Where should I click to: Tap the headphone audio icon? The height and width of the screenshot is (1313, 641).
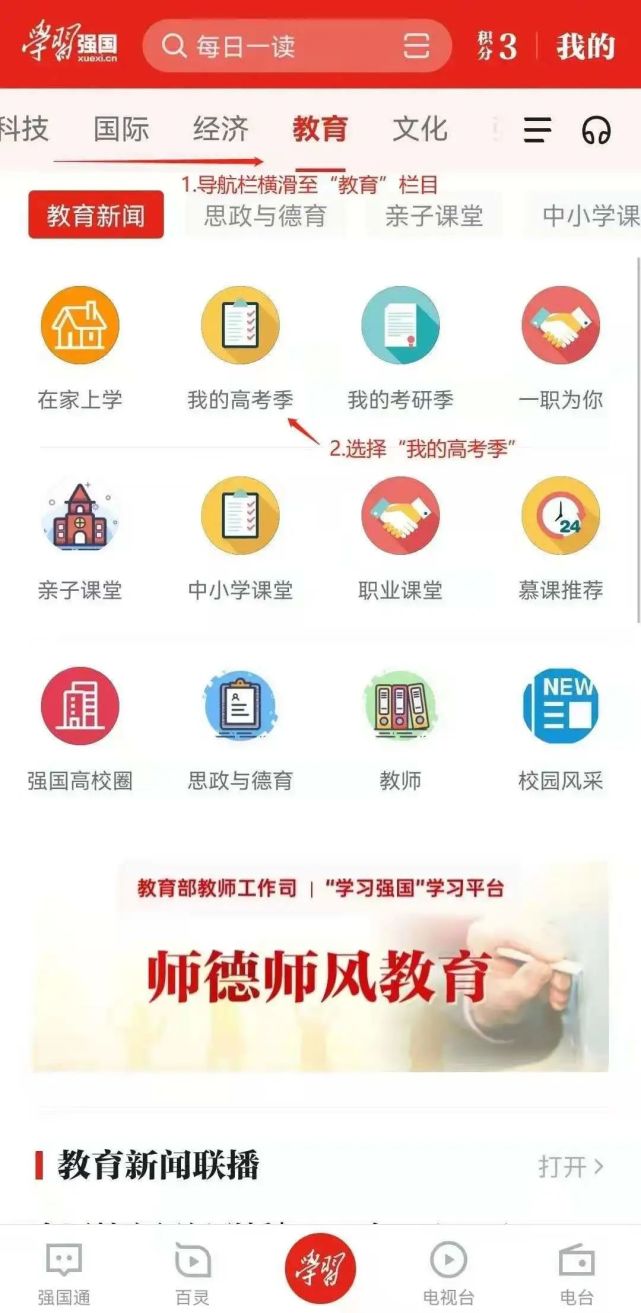596,130
